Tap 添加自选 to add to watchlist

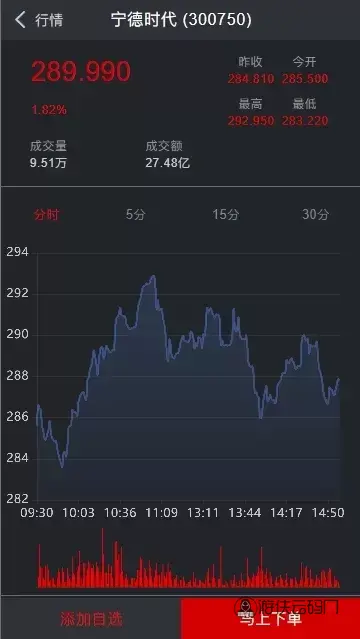pos(91,619)
